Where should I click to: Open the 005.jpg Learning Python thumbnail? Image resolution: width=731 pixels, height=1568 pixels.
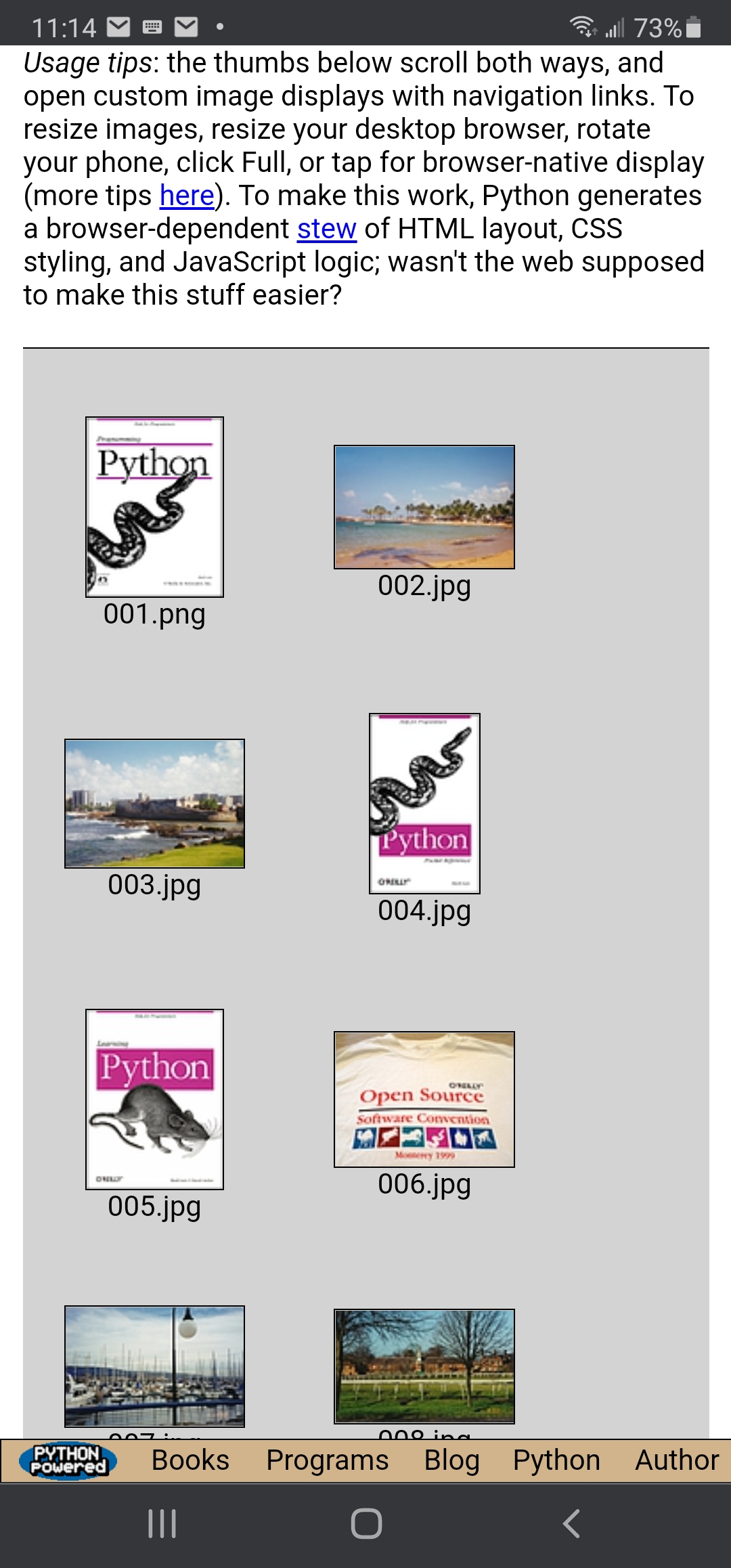tap(154, 1099)
